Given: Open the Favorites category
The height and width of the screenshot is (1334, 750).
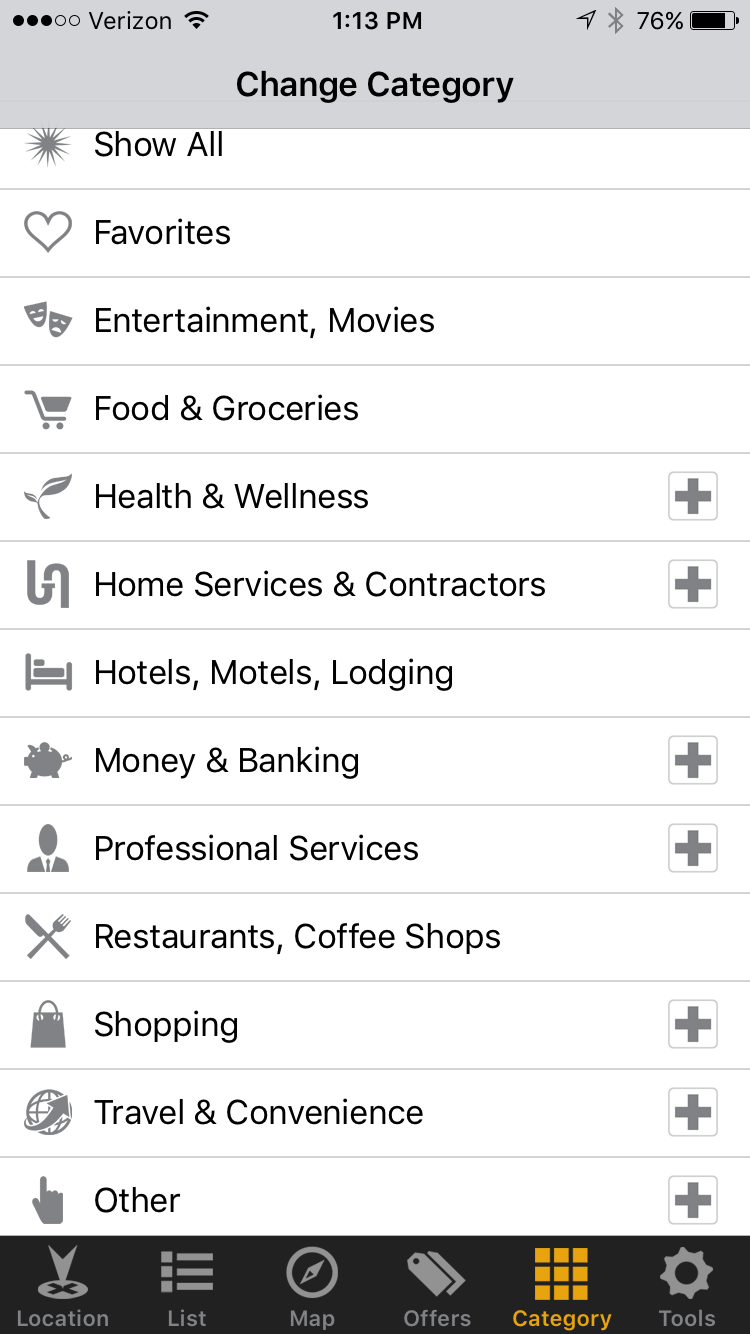Looking at the screenshot, I should click(x=162, y=233).
